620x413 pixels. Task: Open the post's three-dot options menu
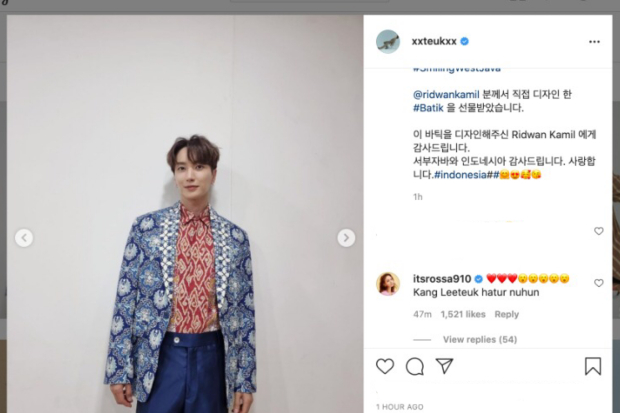coord(594,42)
